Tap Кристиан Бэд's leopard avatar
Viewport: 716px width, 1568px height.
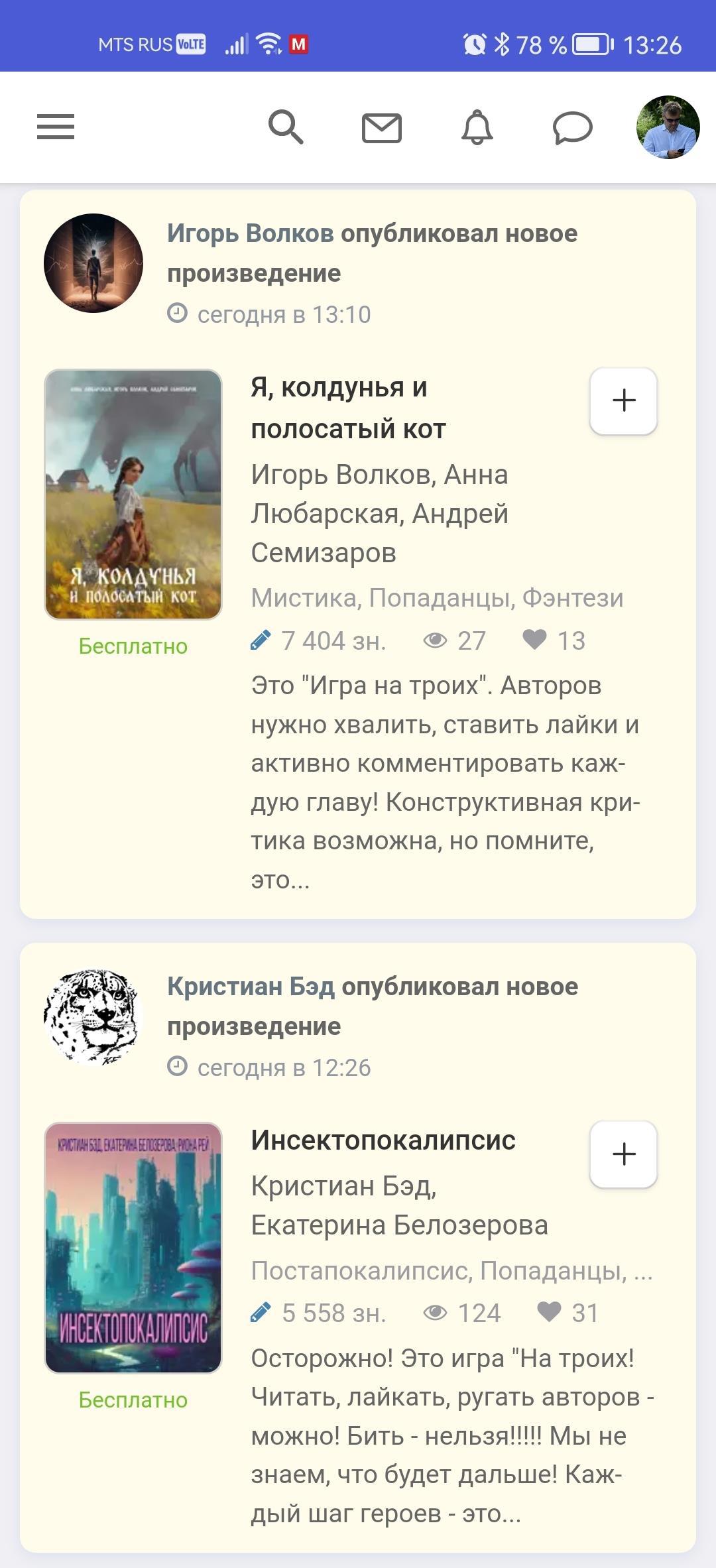(x=93, y=1016)
